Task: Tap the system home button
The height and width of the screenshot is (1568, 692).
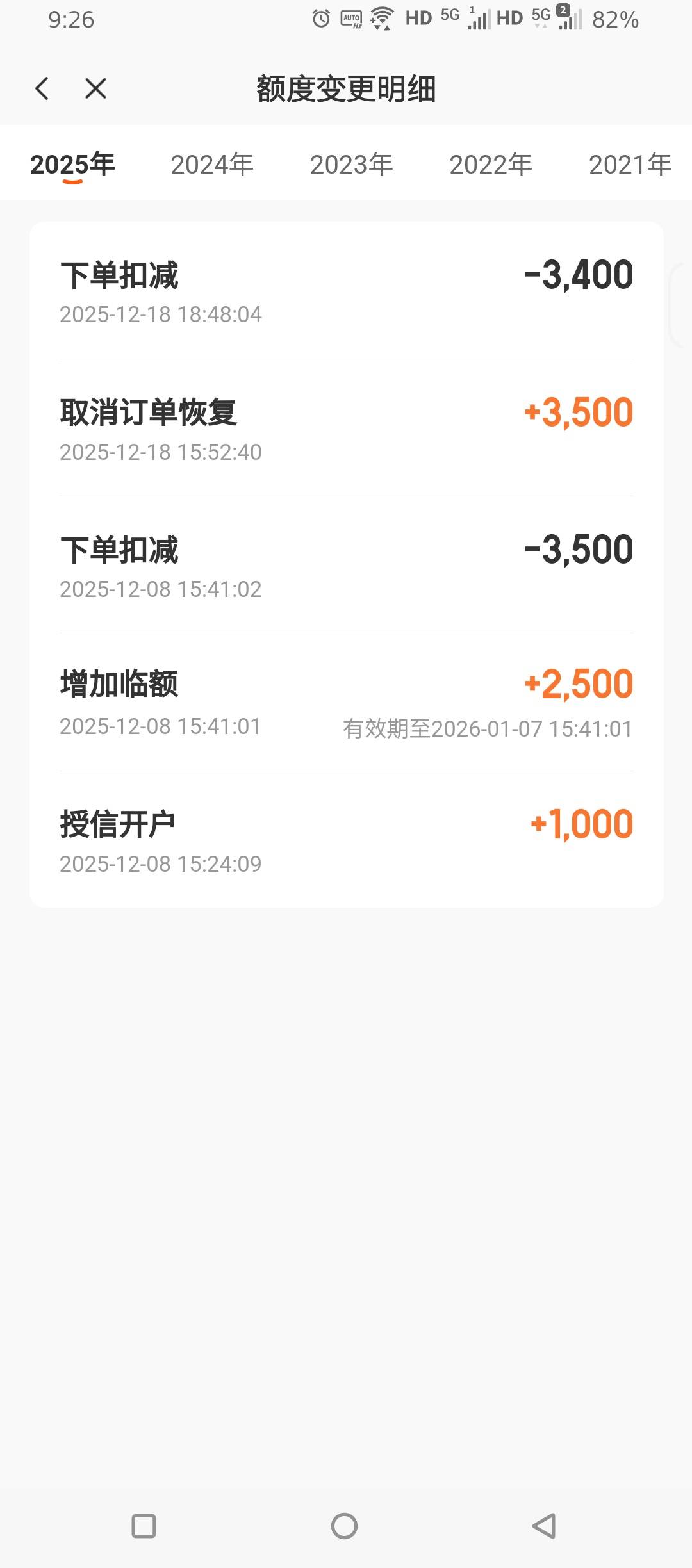Action: 344,1526
